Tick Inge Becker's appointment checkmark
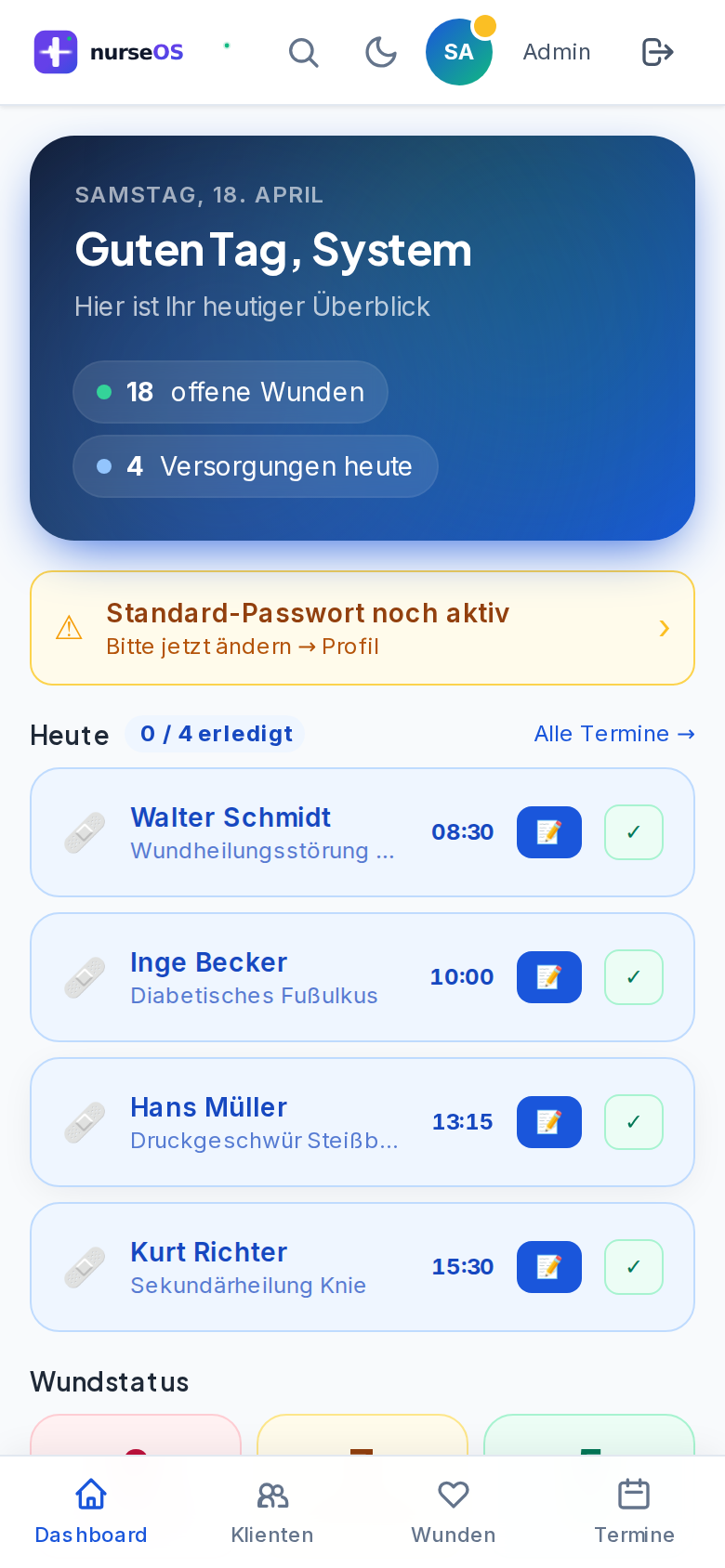The height and width of the screenshot is (1568, 725). pyautogui.click(x=633, y=977)
